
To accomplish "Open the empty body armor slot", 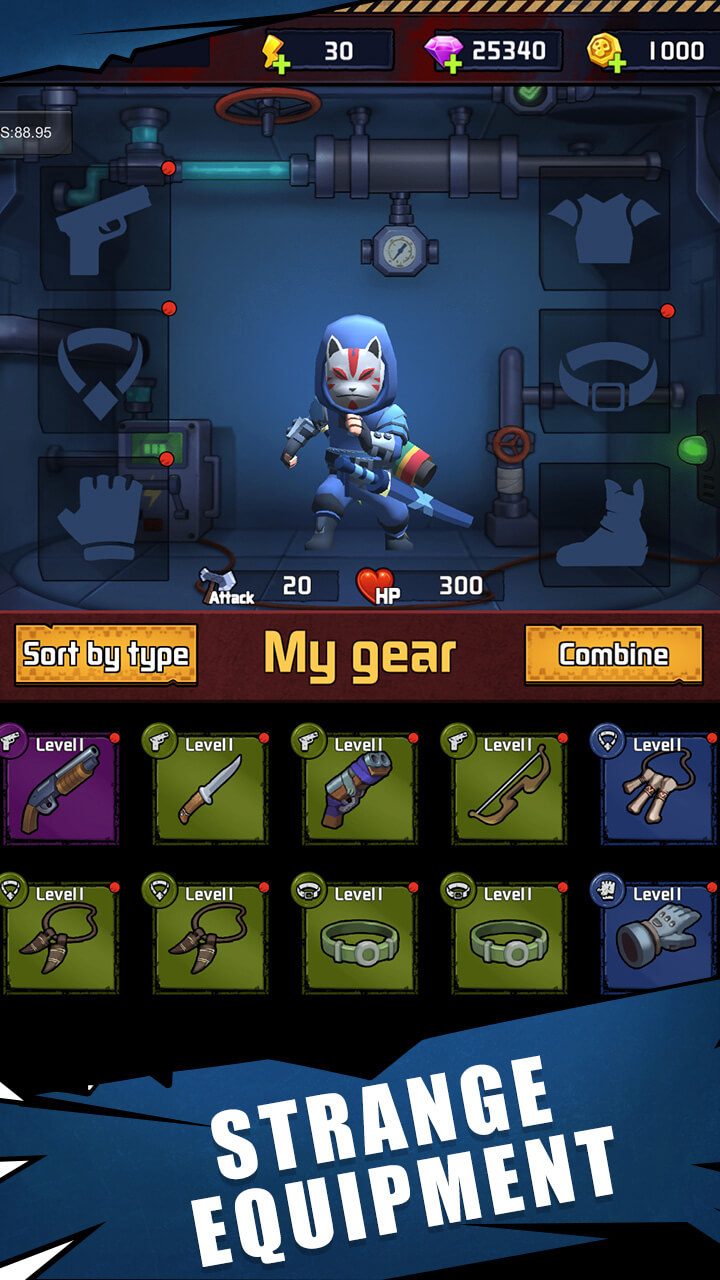I will [604, 228].
